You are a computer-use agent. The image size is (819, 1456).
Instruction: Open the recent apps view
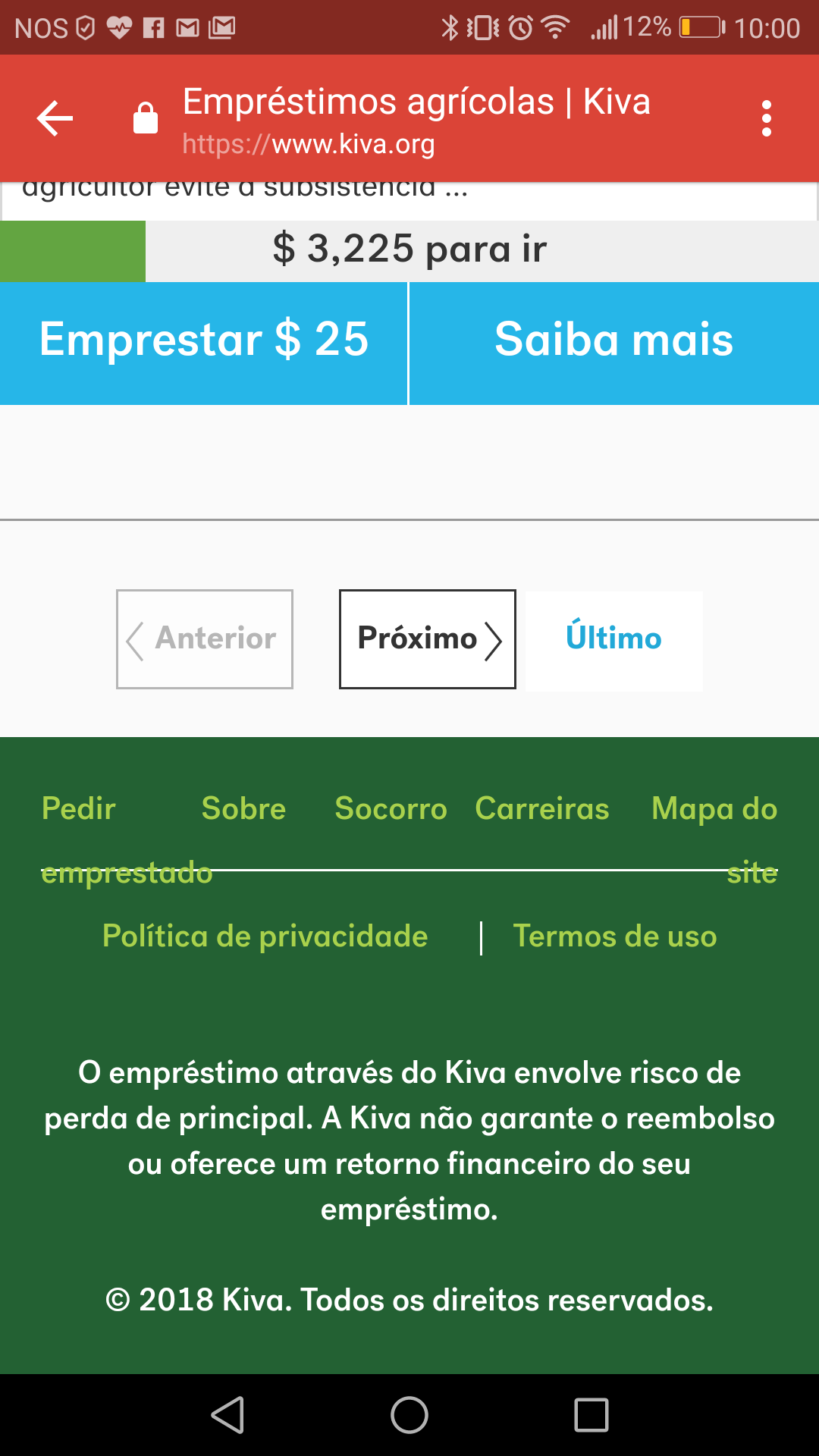(591, 1415)
